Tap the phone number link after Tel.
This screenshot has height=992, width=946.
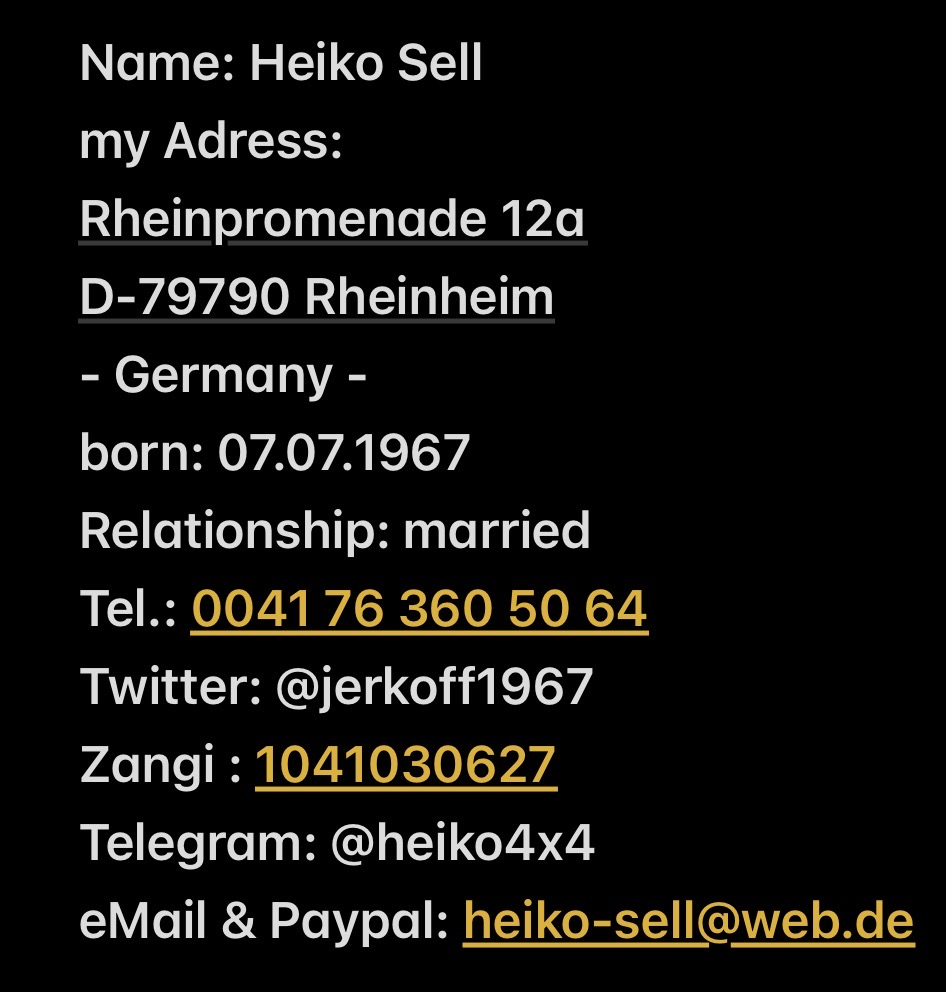(x=419, y=608)
